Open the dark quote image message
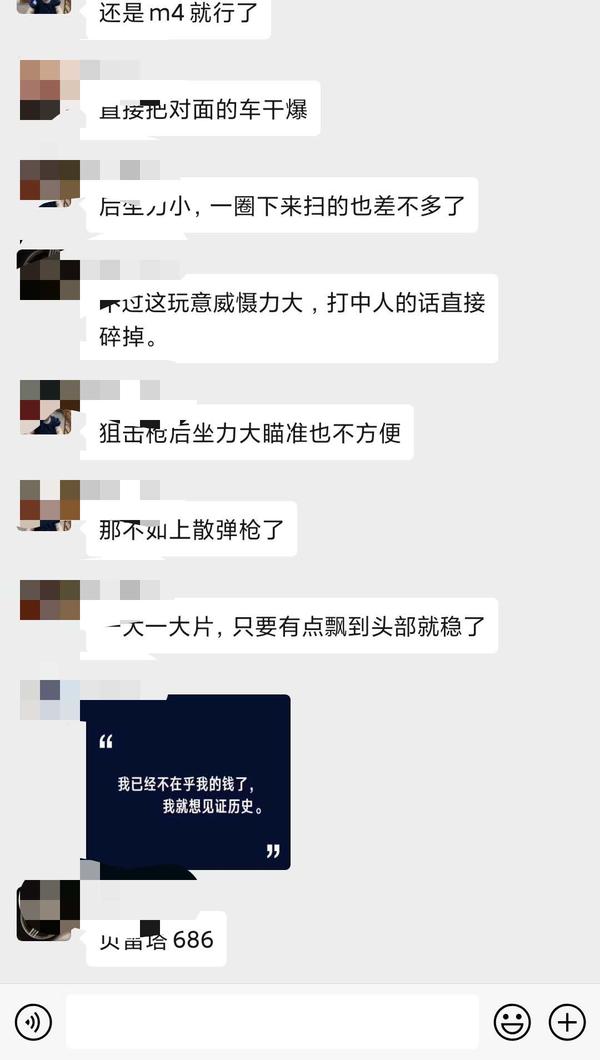This screenshot has width=600, height=1060. (188, 781)
